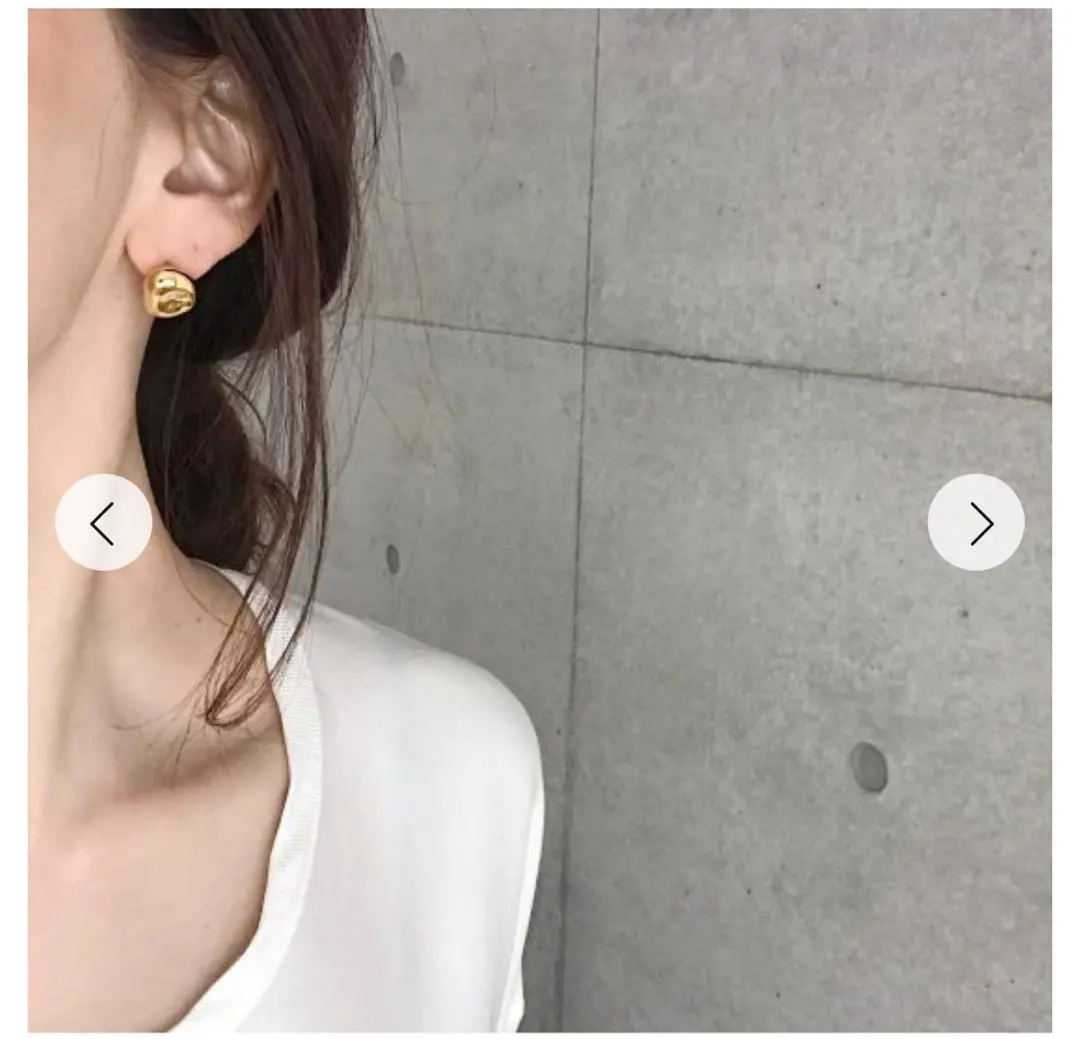The image size is (1080, 1039).
Task: Show the next product photo
Action: click(x=975, y=523)
